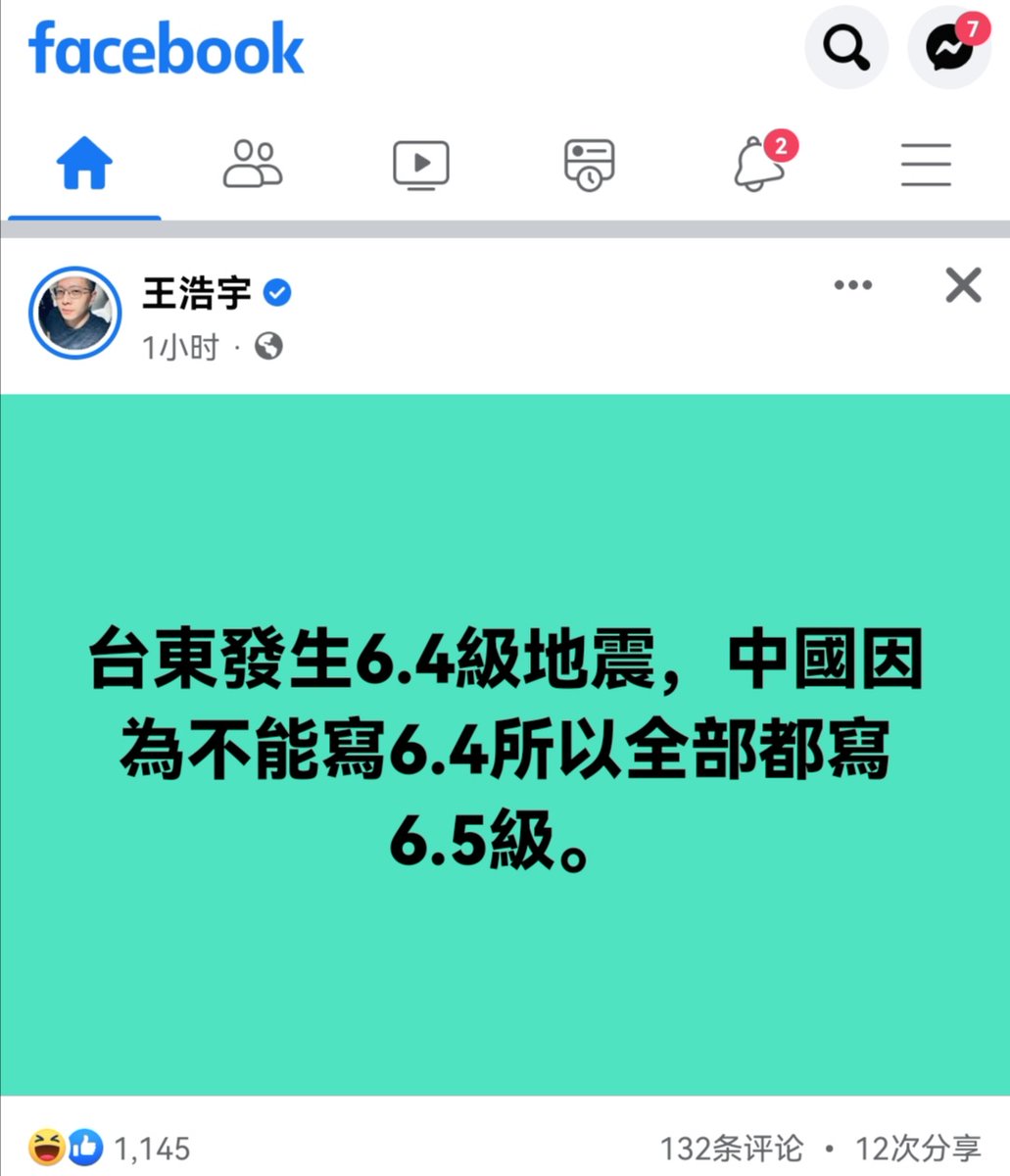Open the 132条评论 comments

(x=731, y=1148)
